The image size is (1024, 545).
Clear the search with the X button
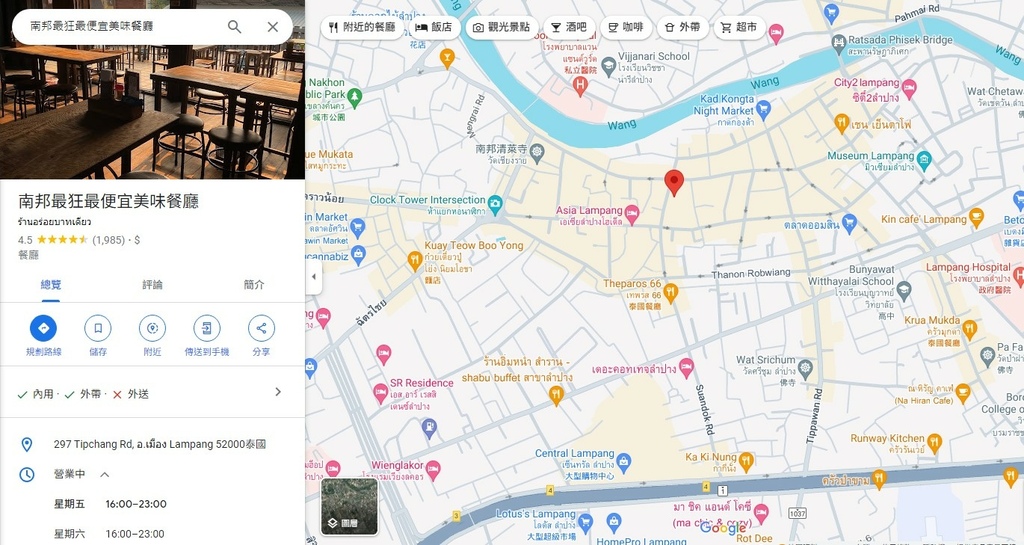pos(272,27)
